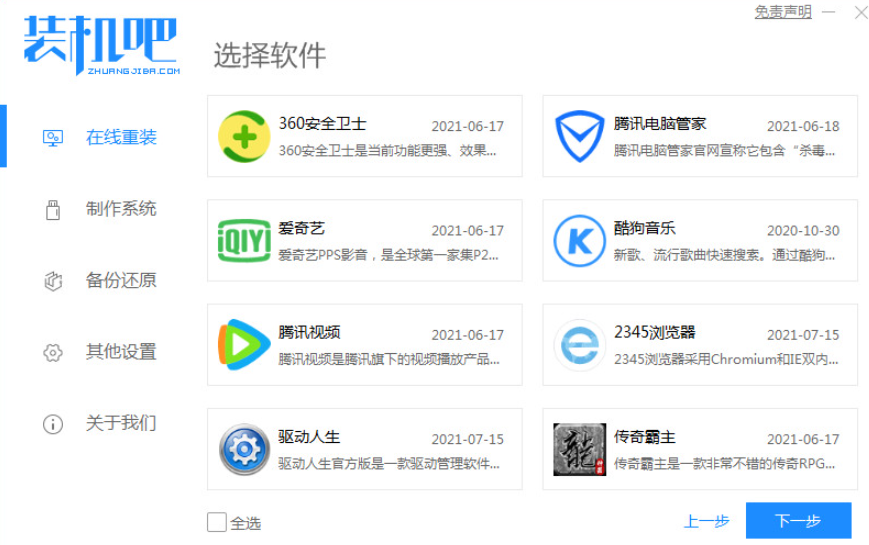Select the 传奇霸主 software card
Viewport: 869px width, 545px height.
coord(700,449)
